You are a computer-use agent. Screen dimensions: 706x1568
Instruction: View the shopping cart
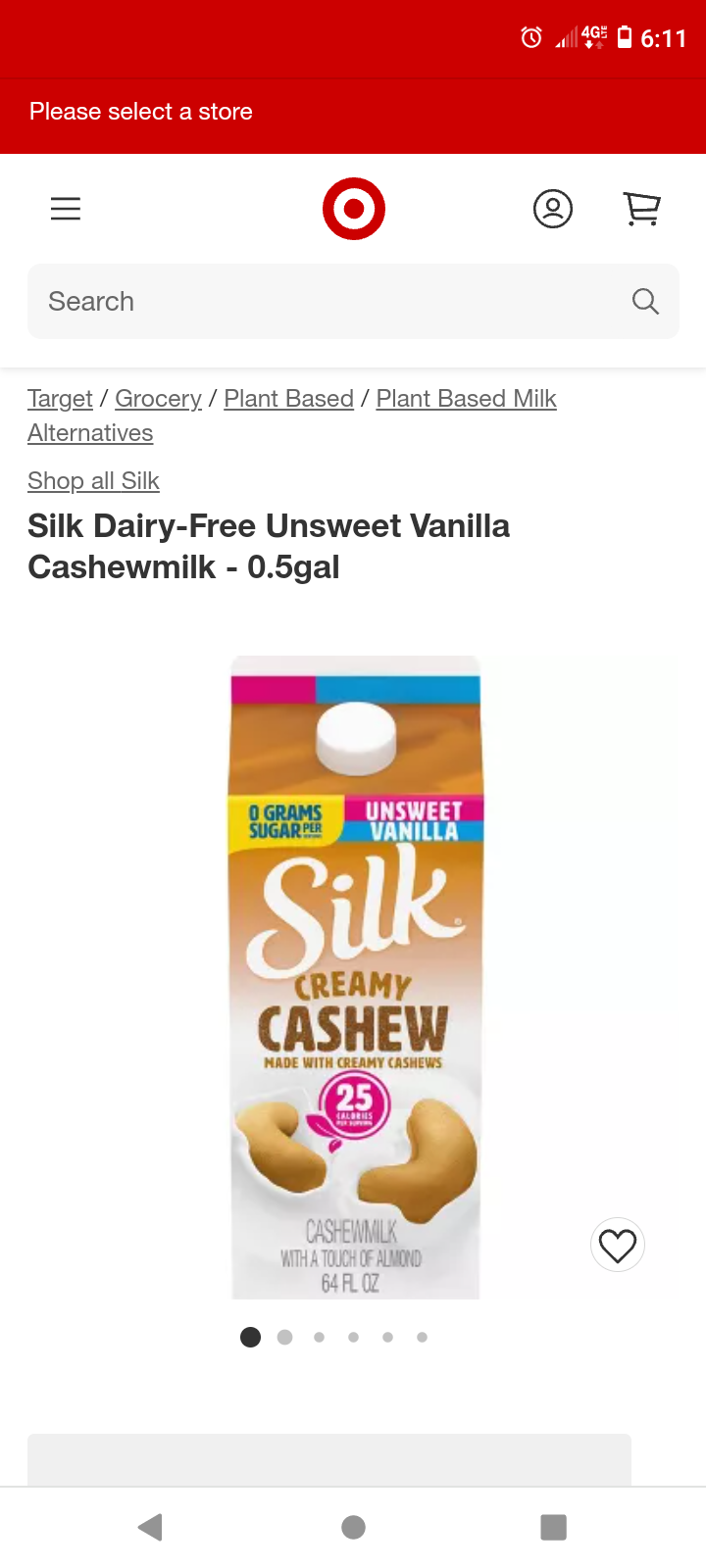642,209
